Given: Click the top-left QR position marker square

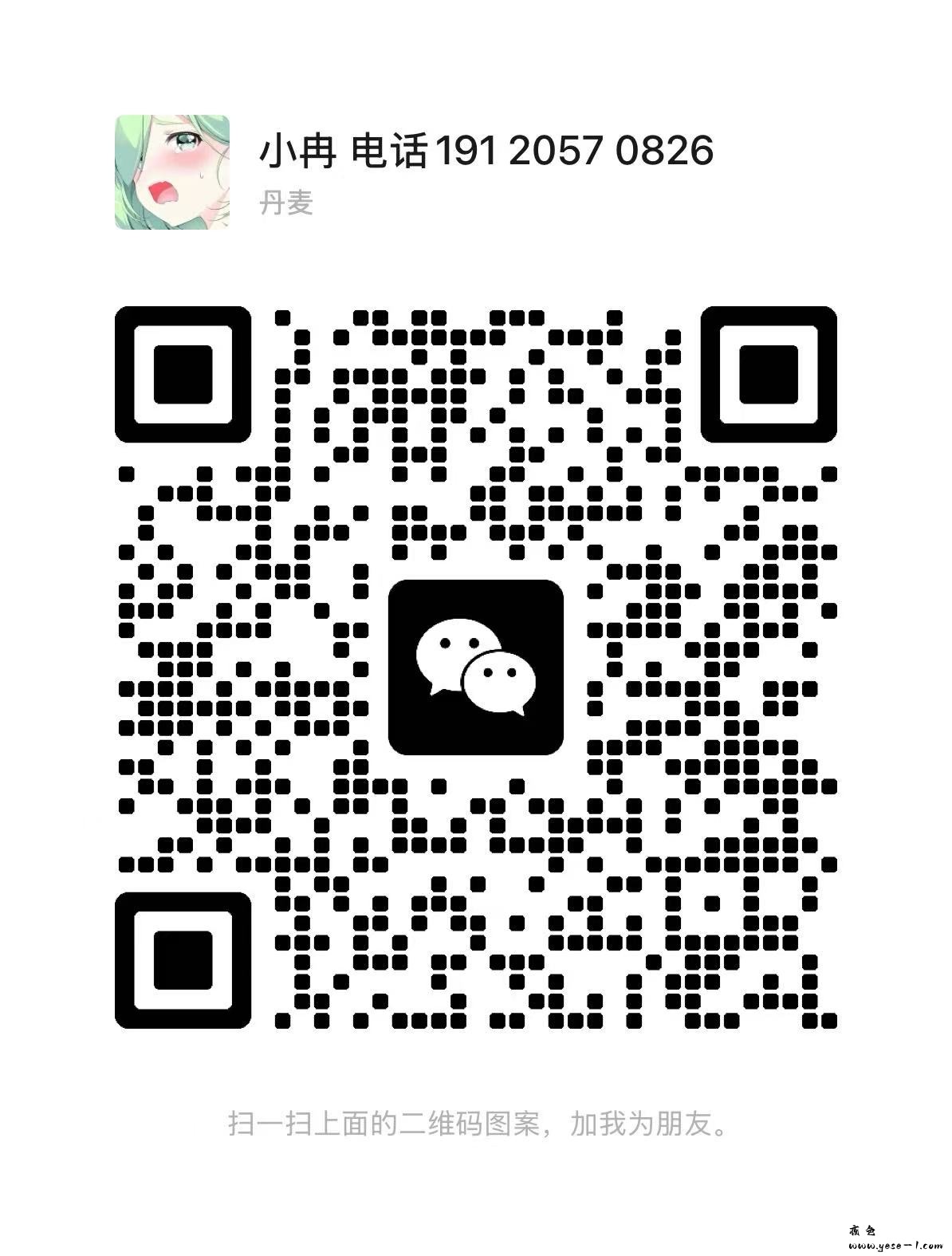Looking at the screenshot, I should [x=183, y=374].
